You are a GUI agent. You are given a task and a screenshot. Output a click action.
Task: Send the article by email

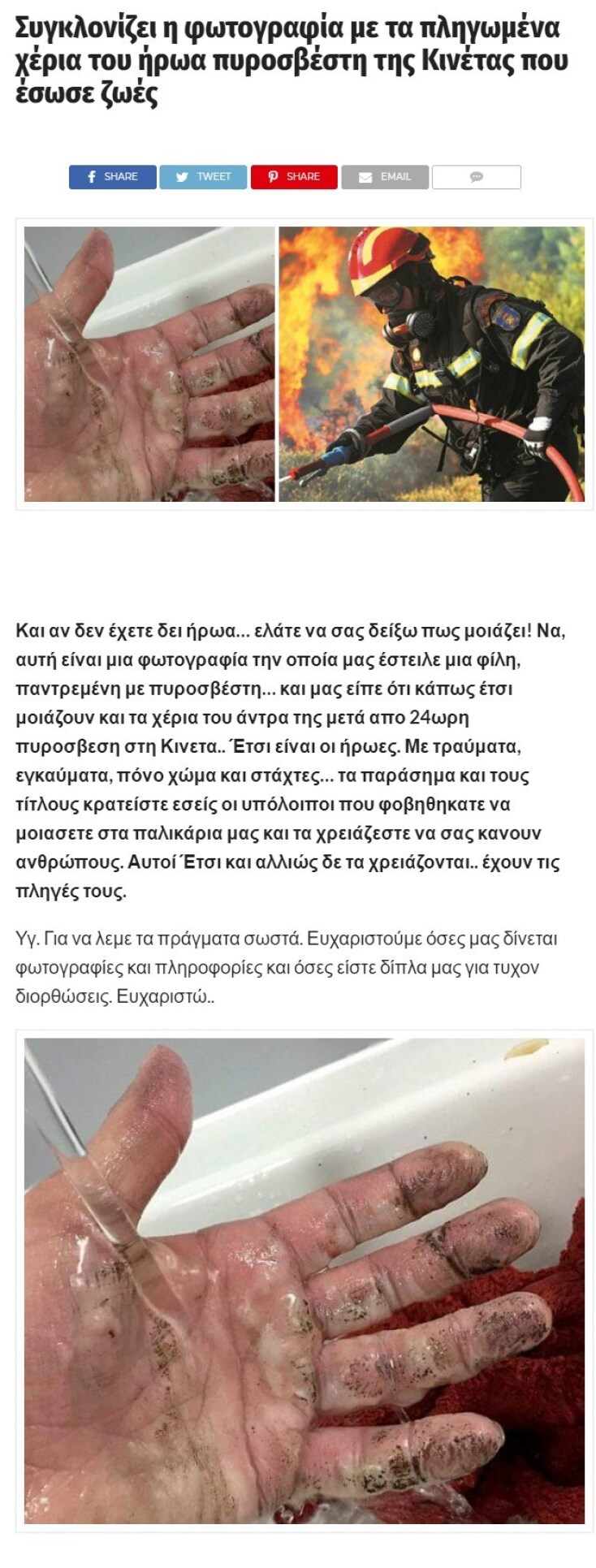coord(385,177)
